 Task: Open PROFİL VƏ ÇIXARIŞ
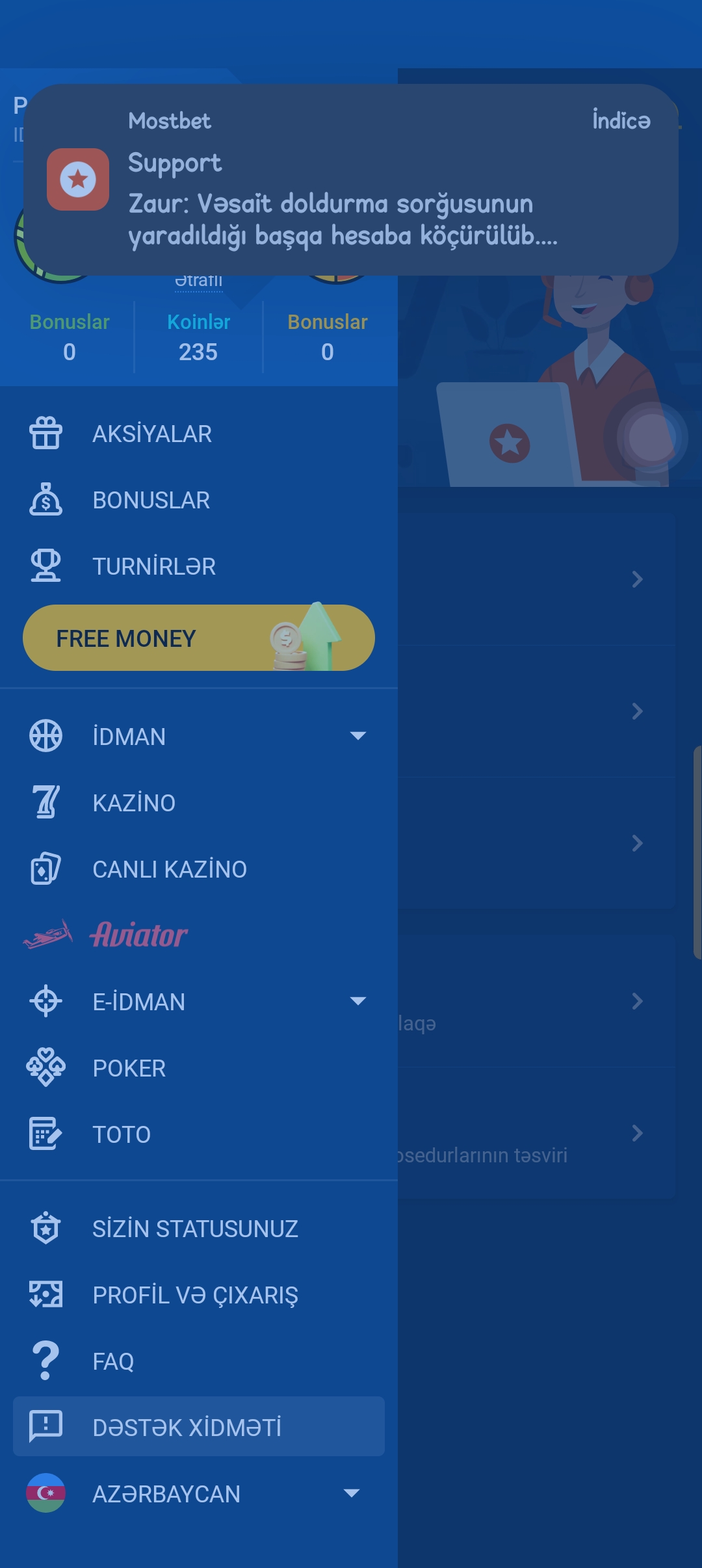199,1295
